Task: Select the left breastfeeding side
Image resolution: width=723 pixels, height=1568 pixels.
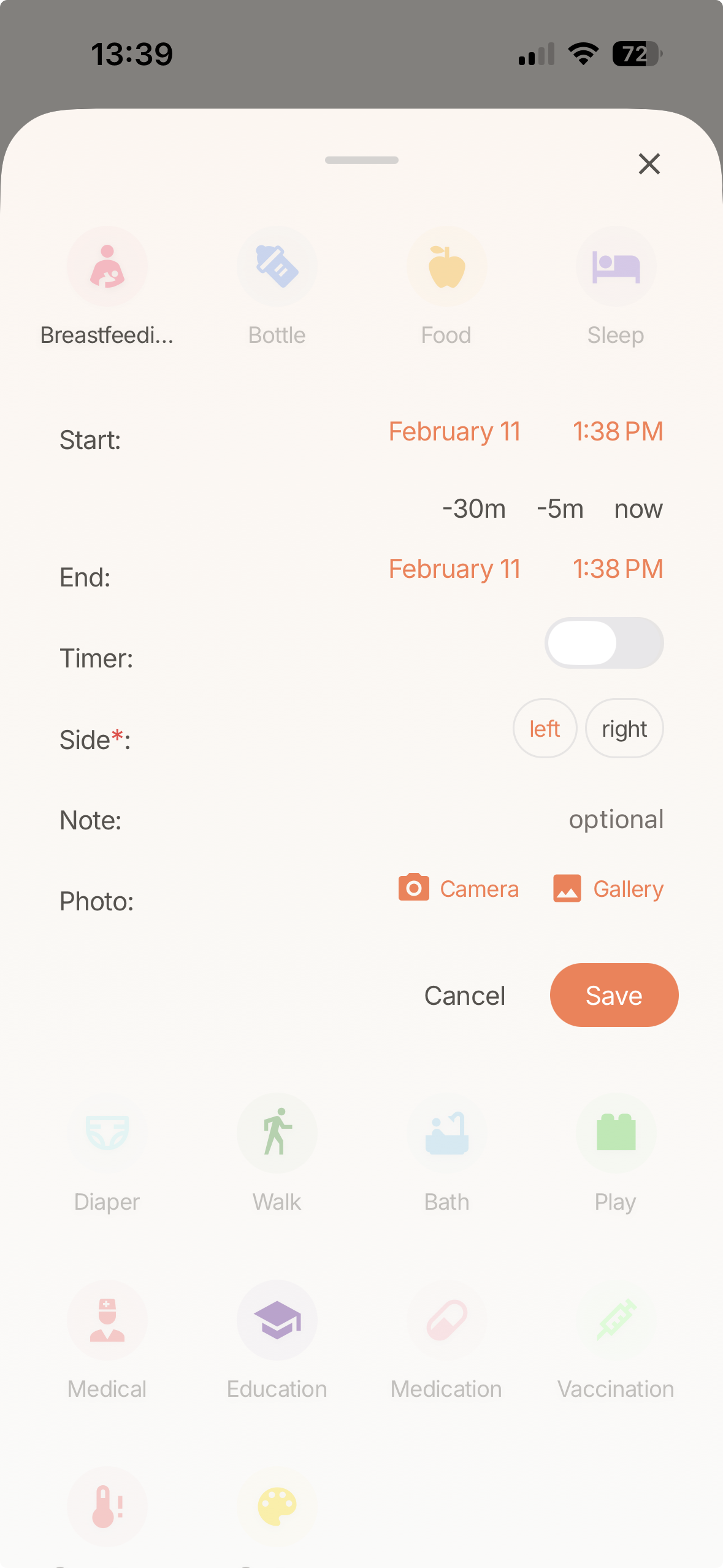Action: point(545,728)
